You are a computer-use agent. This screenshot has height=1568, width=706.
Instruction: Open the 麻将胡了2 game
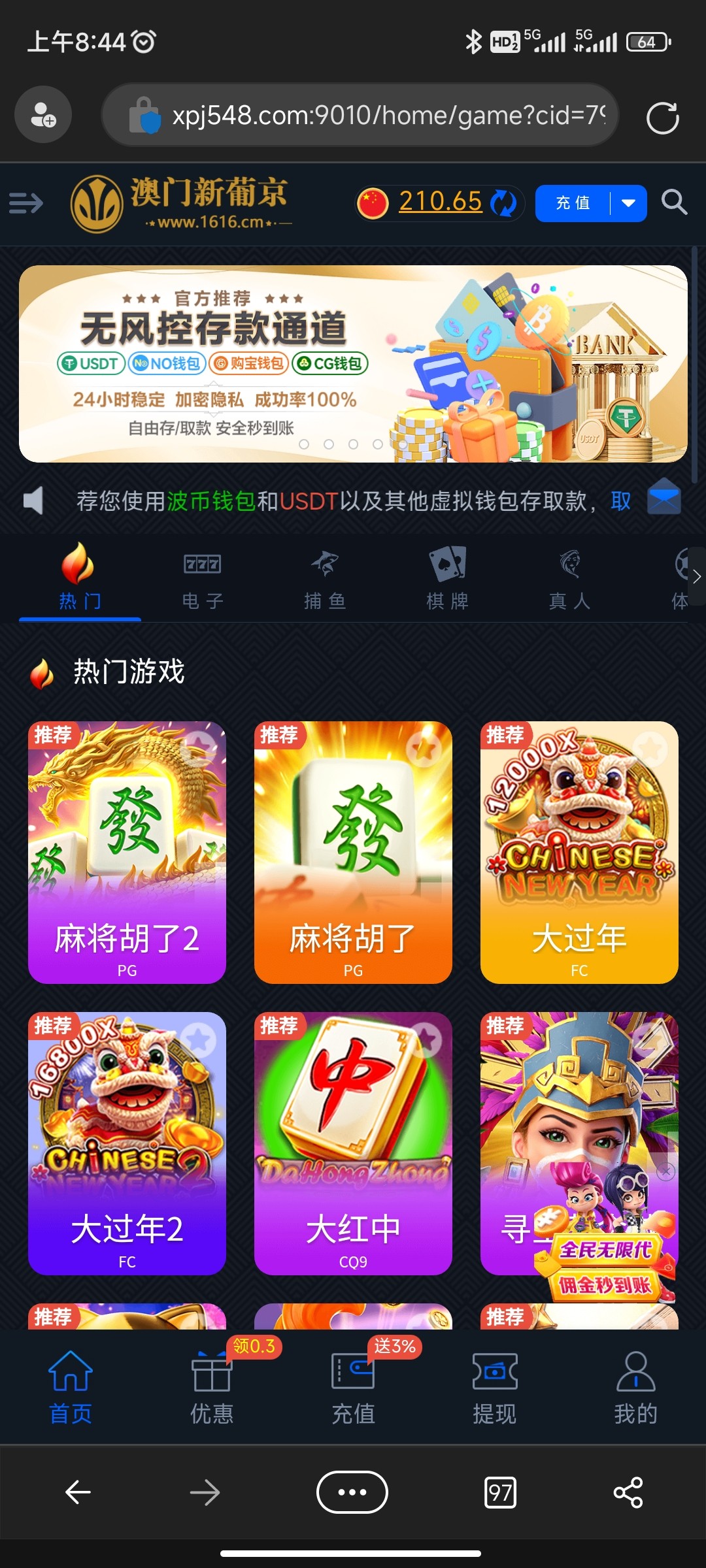point(127,852)
